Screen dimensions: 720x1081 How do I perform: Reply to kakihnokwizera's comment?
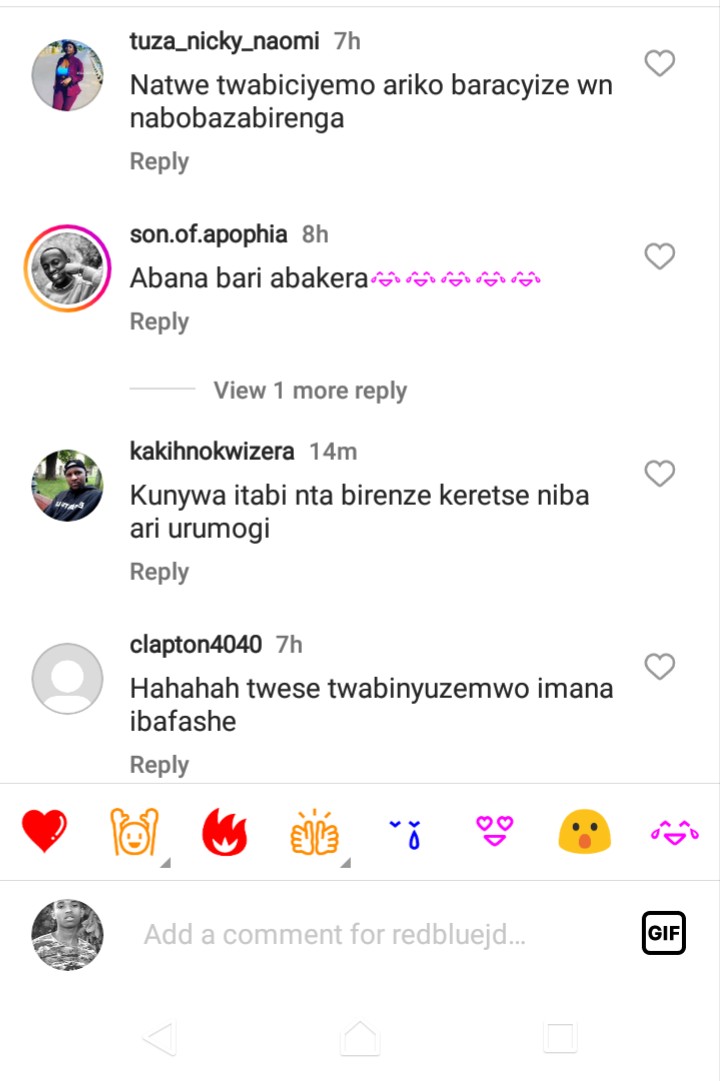(159, 572)
